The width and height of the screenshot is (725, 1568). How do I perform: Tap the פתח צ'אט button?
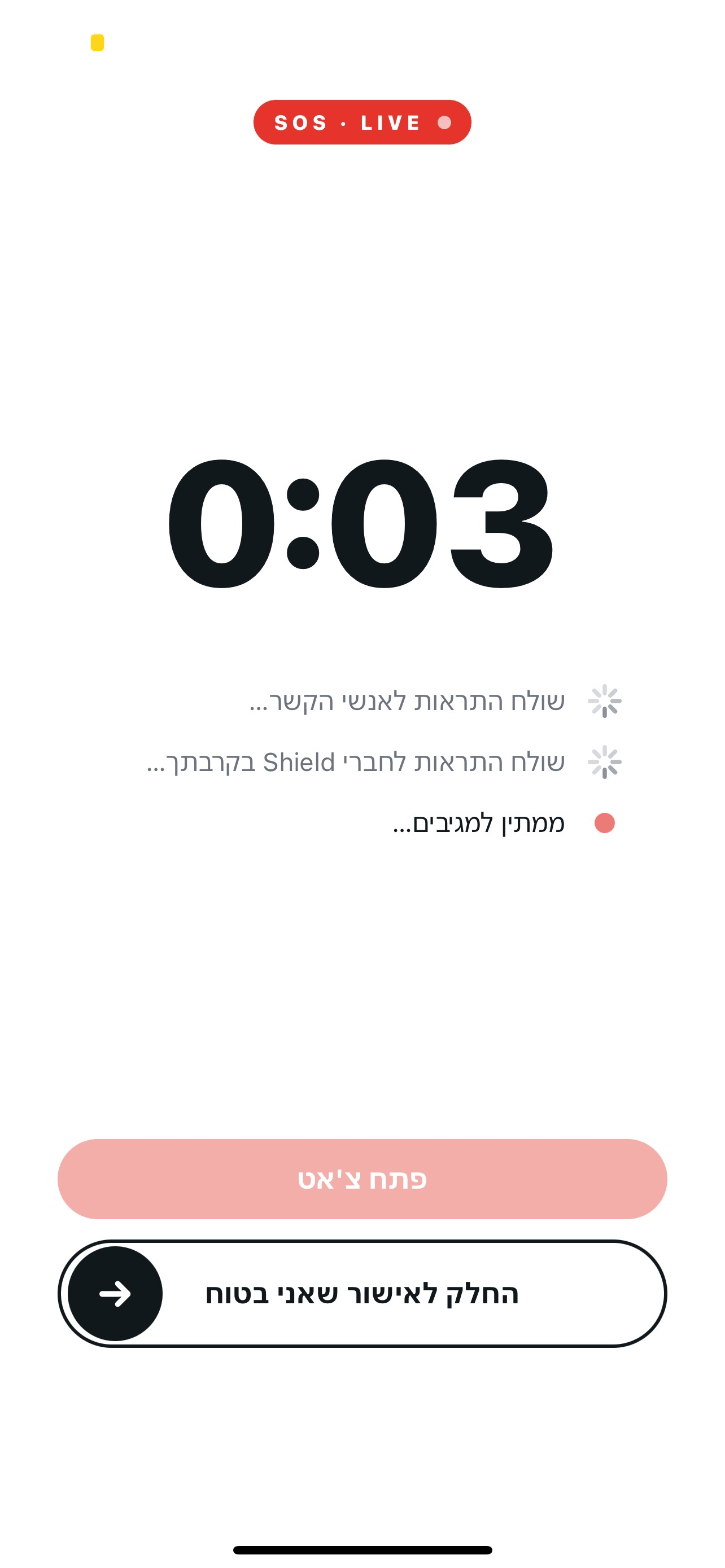(363, 1179)
